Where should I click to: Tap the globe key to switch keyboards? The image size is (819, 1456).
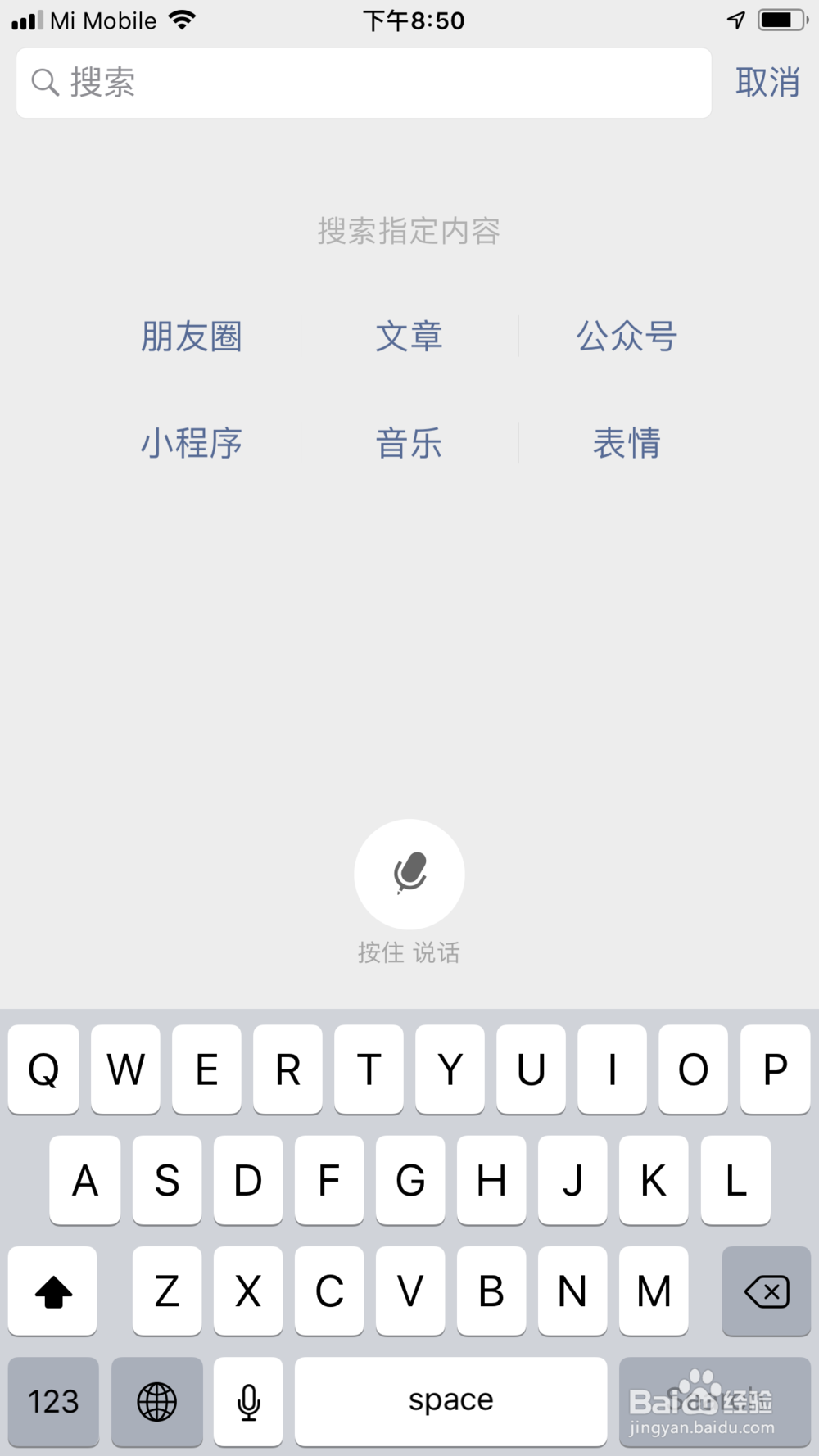156,1400
